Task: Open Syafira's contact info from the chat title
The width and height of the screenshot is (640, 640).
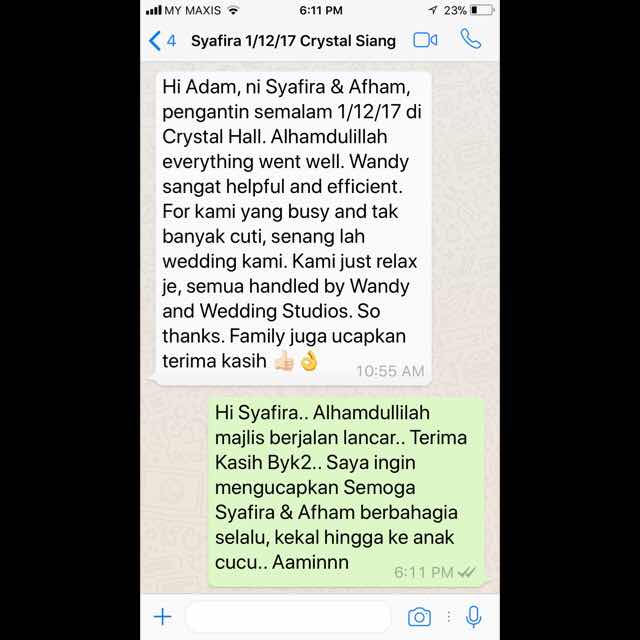Action: tap(293, 41)
